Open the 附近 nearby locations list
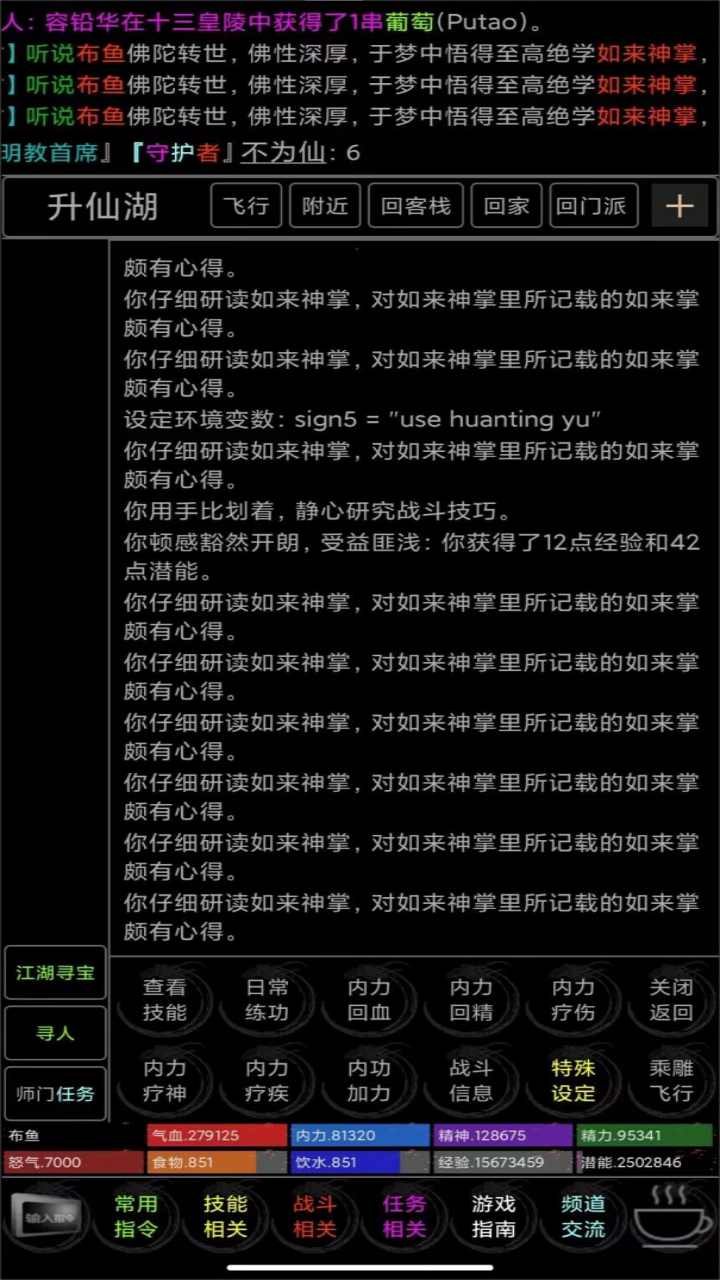 324,206
